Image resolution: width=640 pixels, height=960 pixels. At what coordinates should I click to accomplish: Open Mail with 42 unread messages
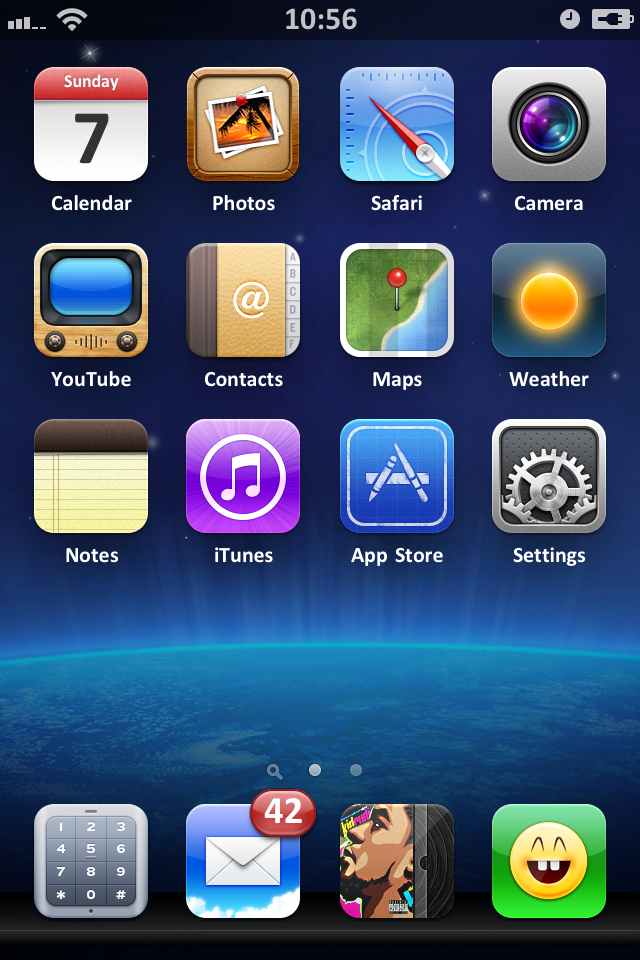click(x=243, y=861)
